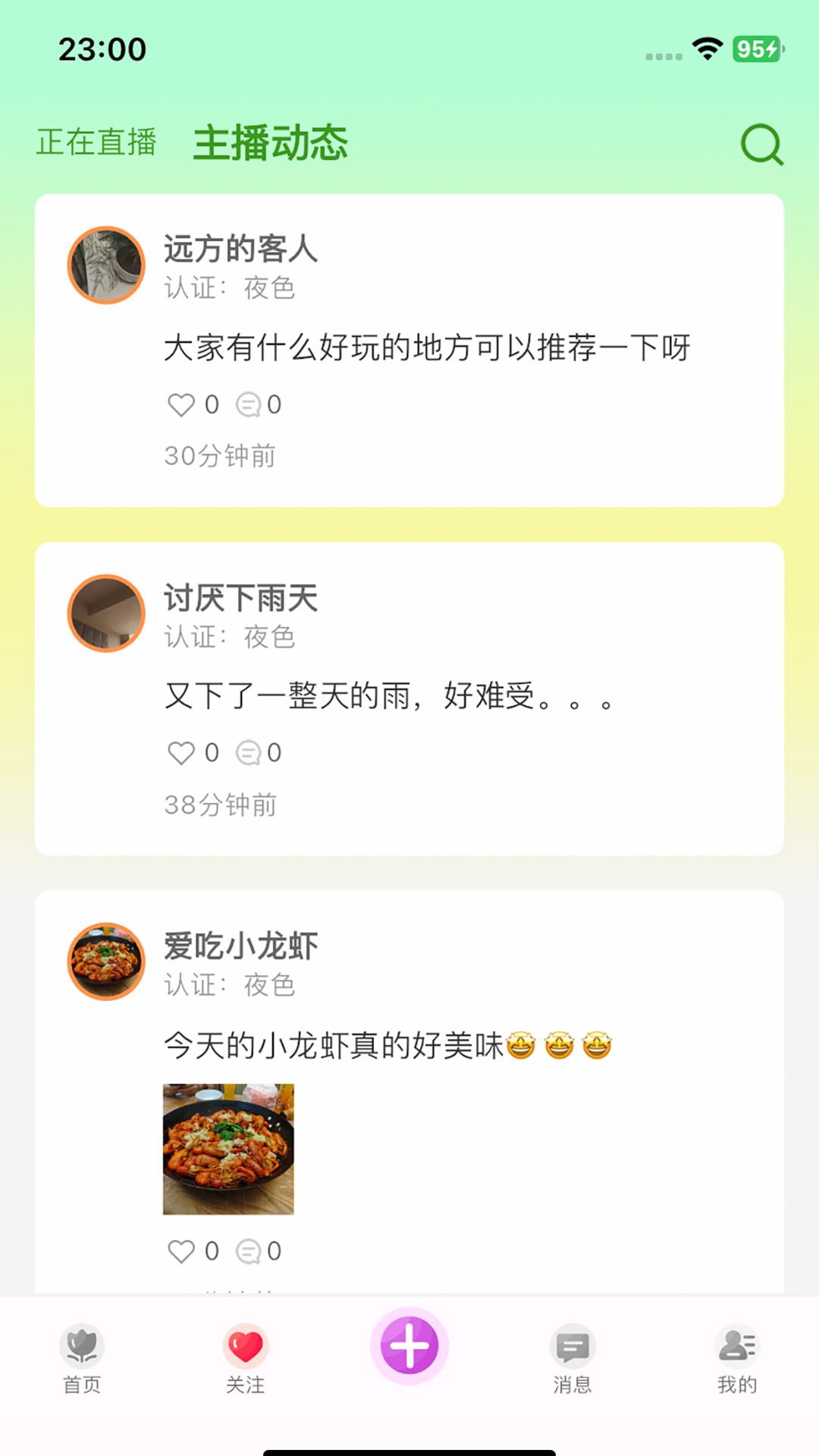Switch to the 正在直播 tab

pos(96,142)
